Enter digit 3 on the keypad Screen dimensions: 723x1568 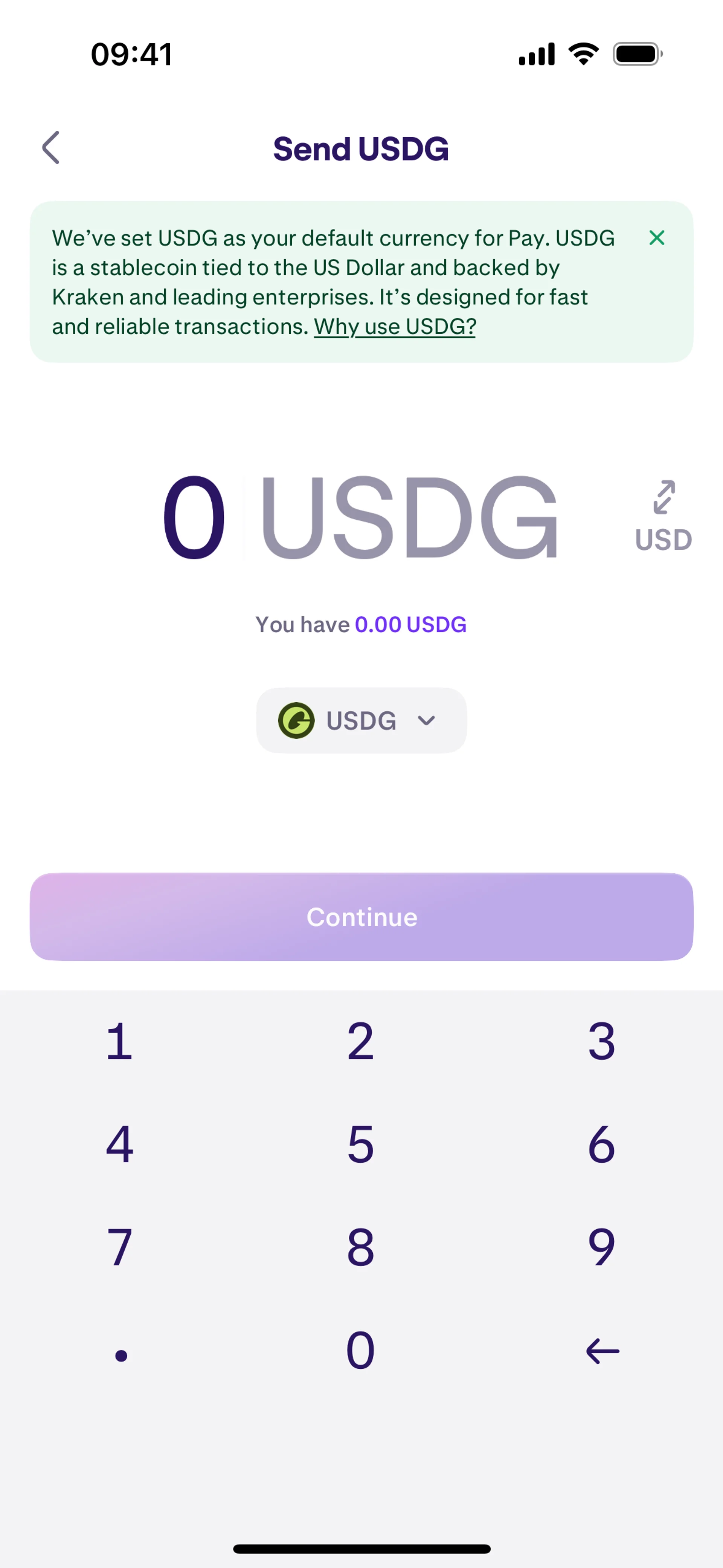tap(601, 1041)
